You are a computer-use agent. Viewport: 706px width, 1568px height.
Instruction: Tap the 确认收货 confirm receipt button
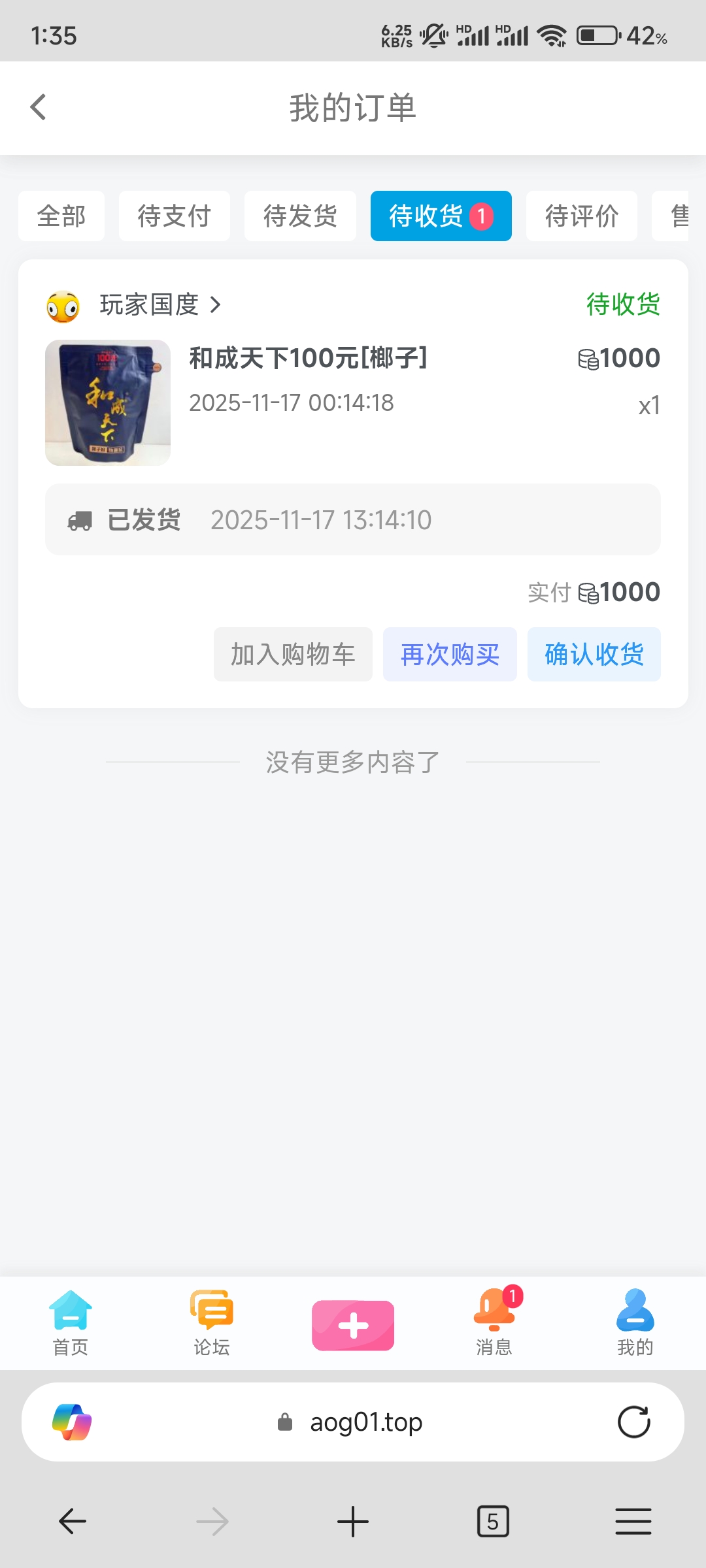point(594,654)
